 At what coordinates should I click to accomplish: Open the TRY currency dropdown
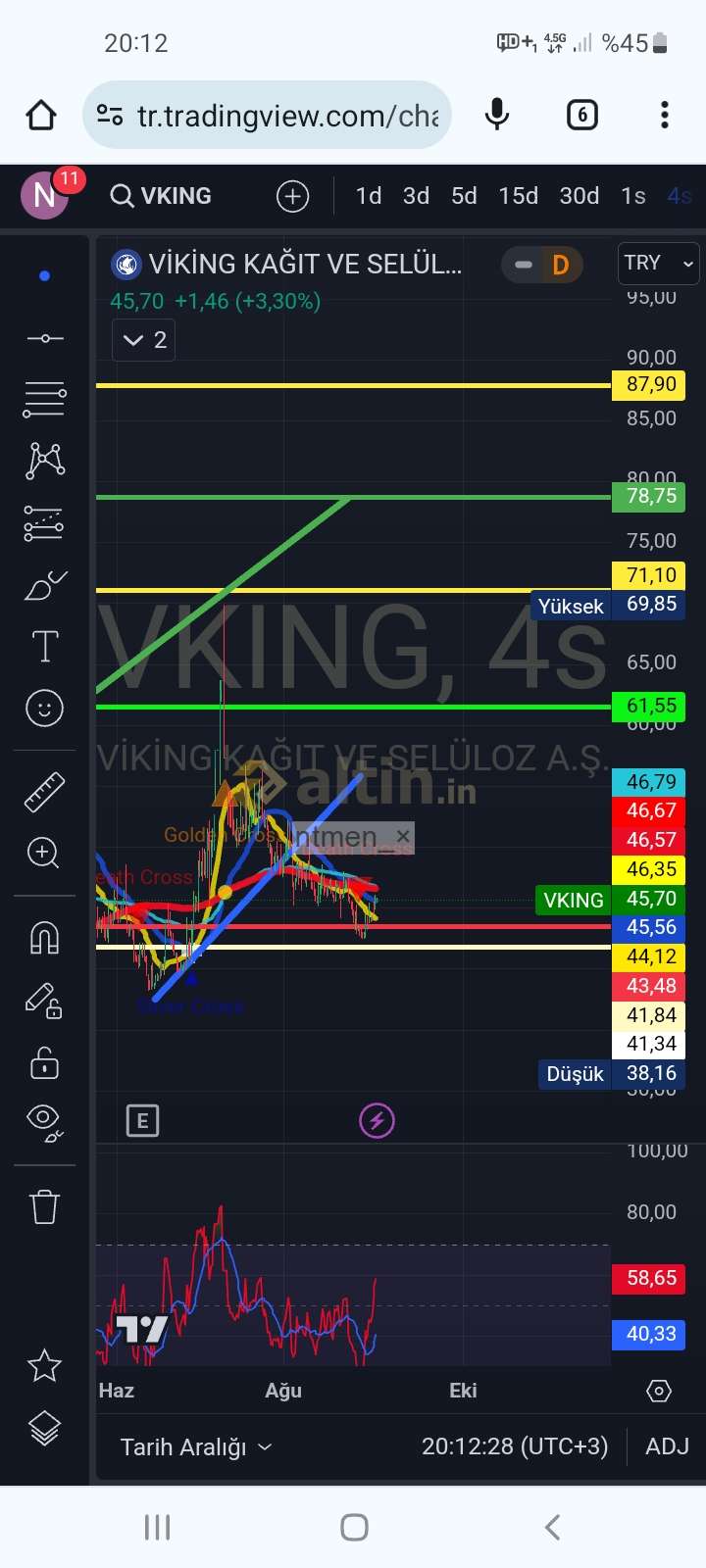pos(659,263)
